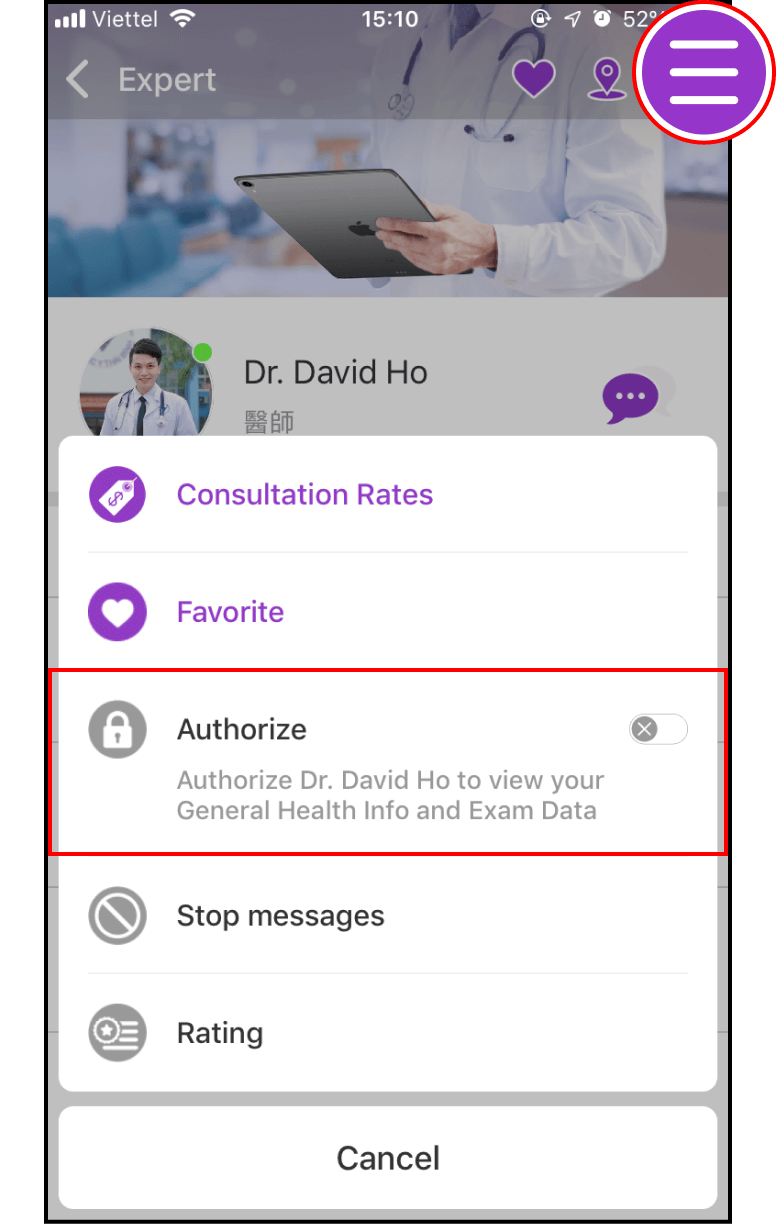The height and width of the screenshot is (1224, 776).
Task: Open the Rating option
Action: pyautogui.click(x=220, y=1033)
